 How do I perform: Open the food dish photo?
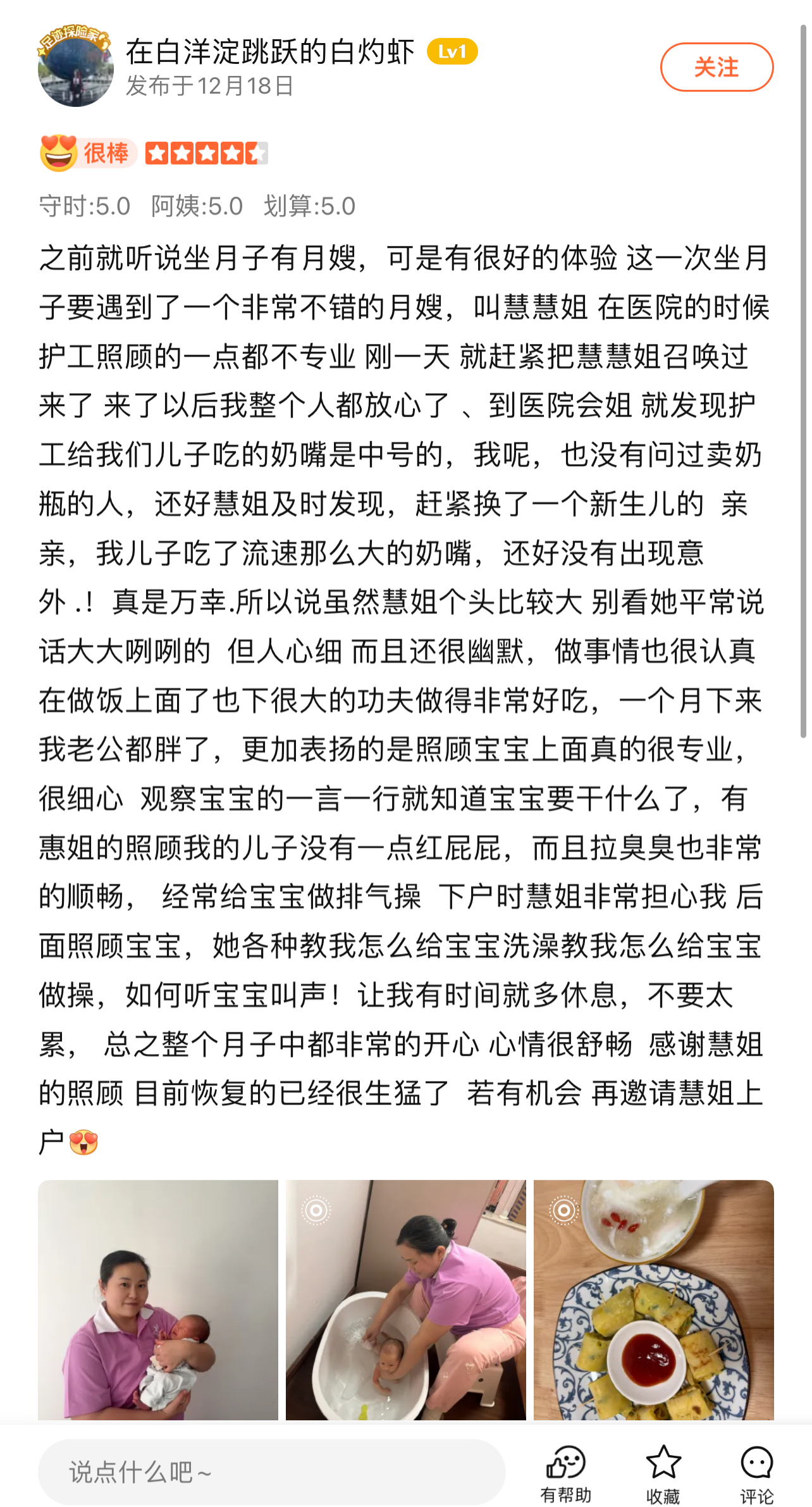tap(654, 1300)
